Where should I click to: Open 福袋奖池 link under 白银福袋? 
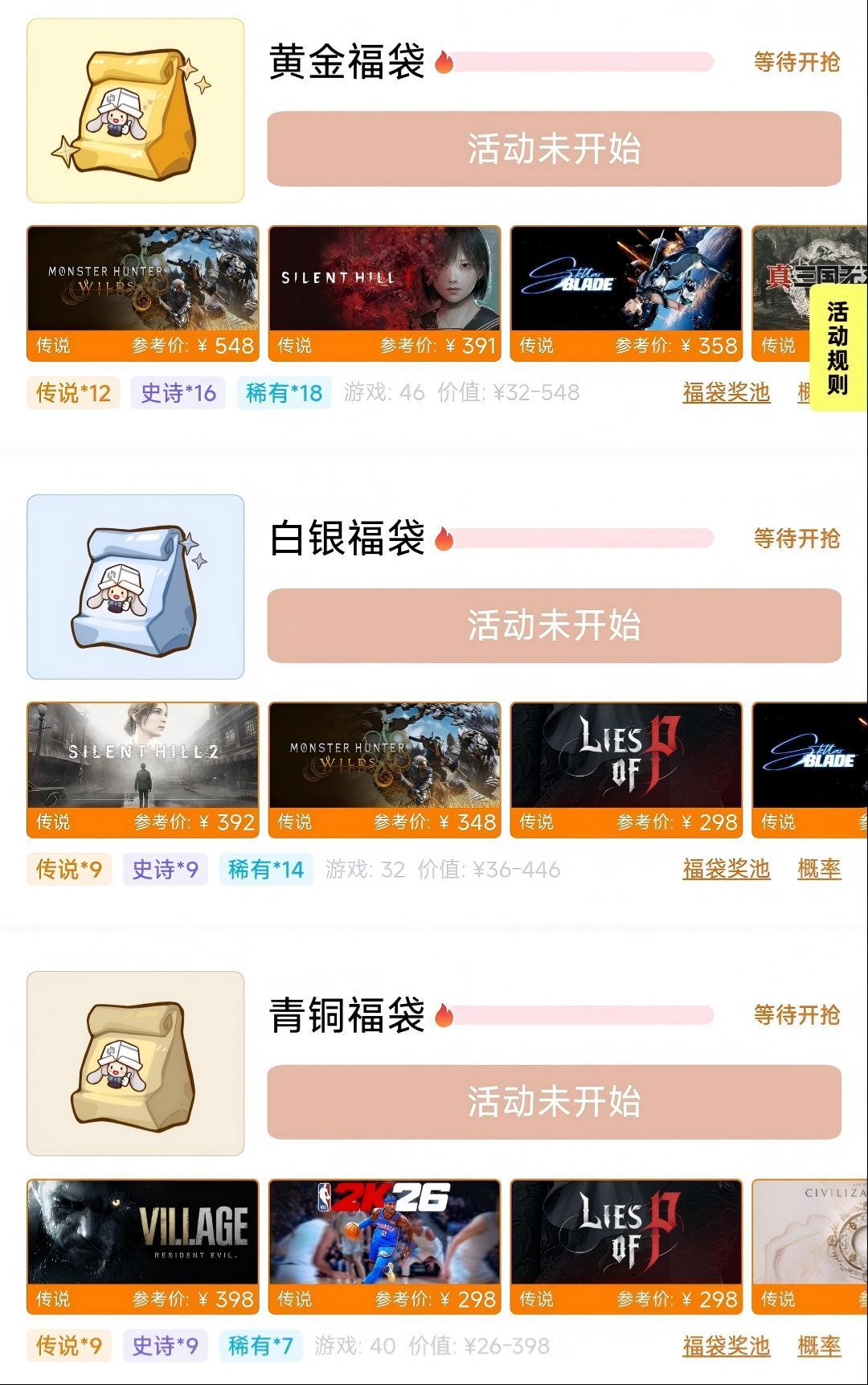[726, 869]
